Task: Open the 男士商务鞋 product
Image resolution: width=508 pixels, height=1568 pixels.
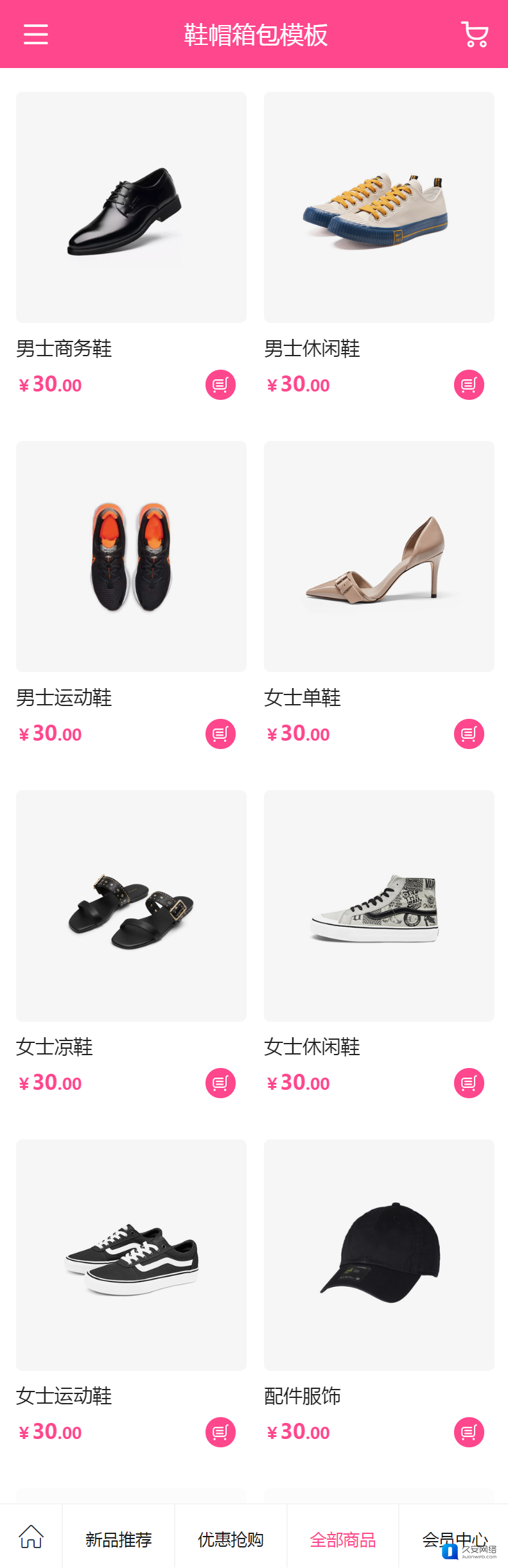Action: coord(131,207)
